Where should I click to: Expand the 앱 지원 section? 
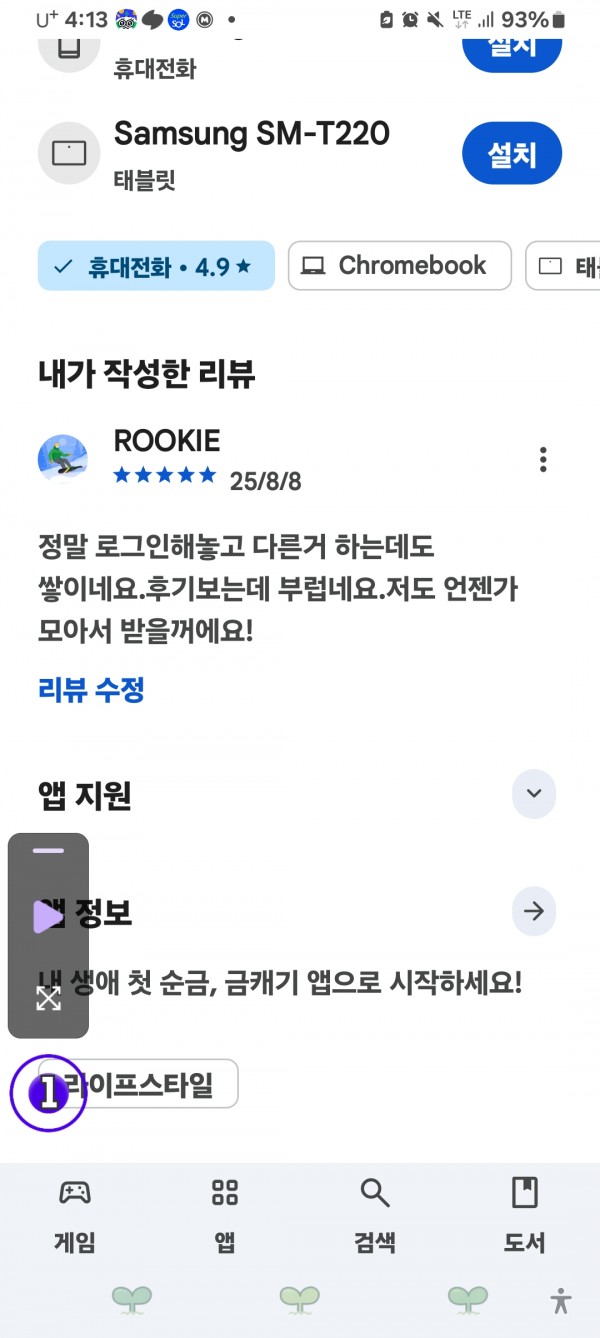pyautogui.click(x=534, y=794)
